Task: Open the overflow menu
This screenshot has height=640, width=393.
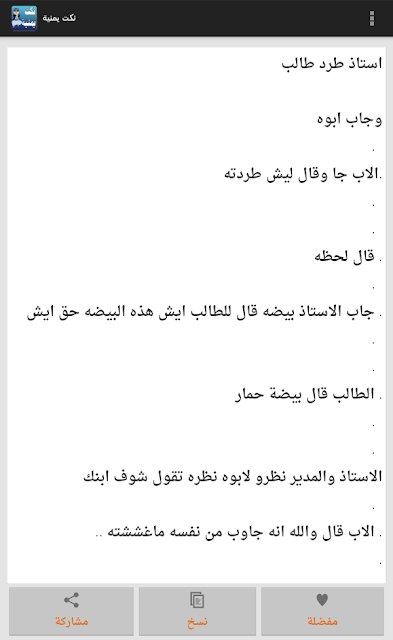Action: coord(371,18)
